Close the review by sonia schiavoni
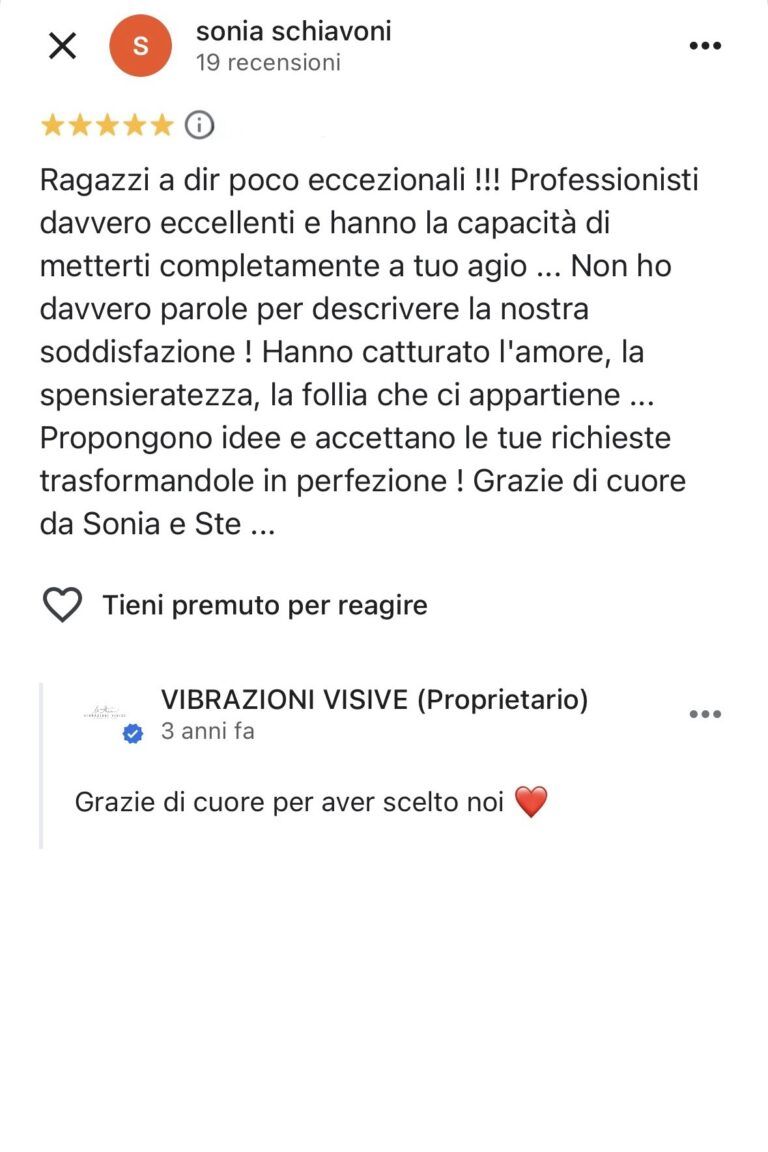This screenshot has width=768, height=1152. click(62, 46)
